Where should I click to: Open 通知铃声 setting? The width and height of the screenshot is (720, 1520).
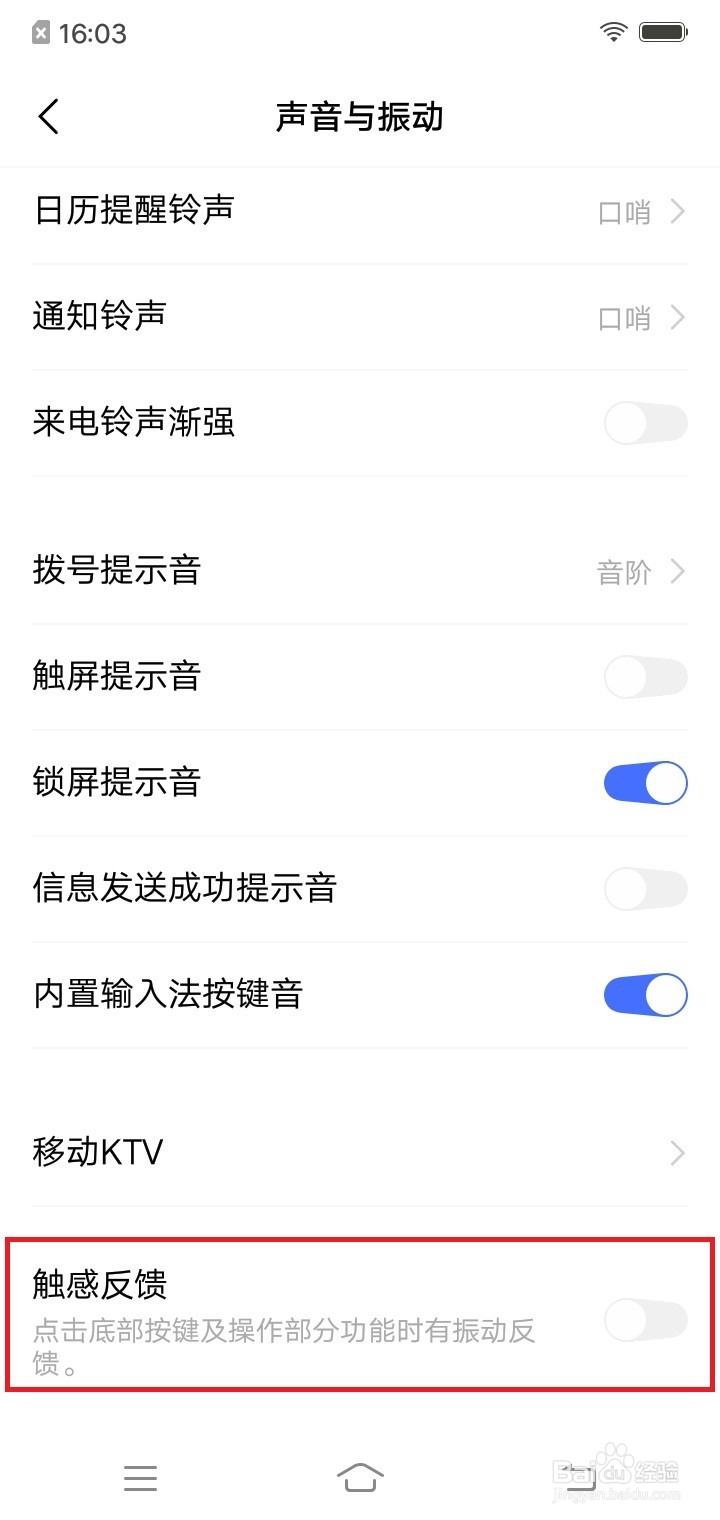pyautogui.click(x=360, y=317)
